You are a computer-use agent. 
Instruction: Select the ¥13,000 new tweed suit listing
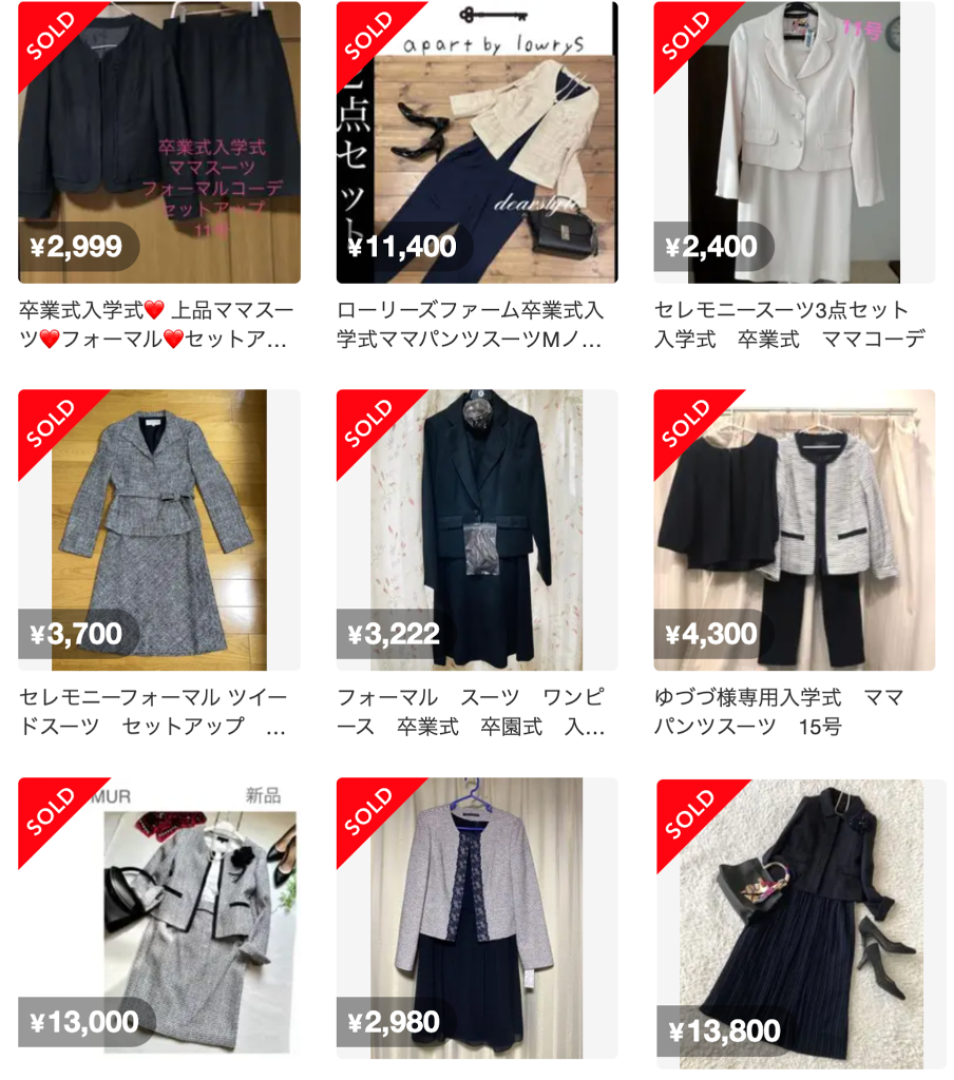click(x=159, y=918)
